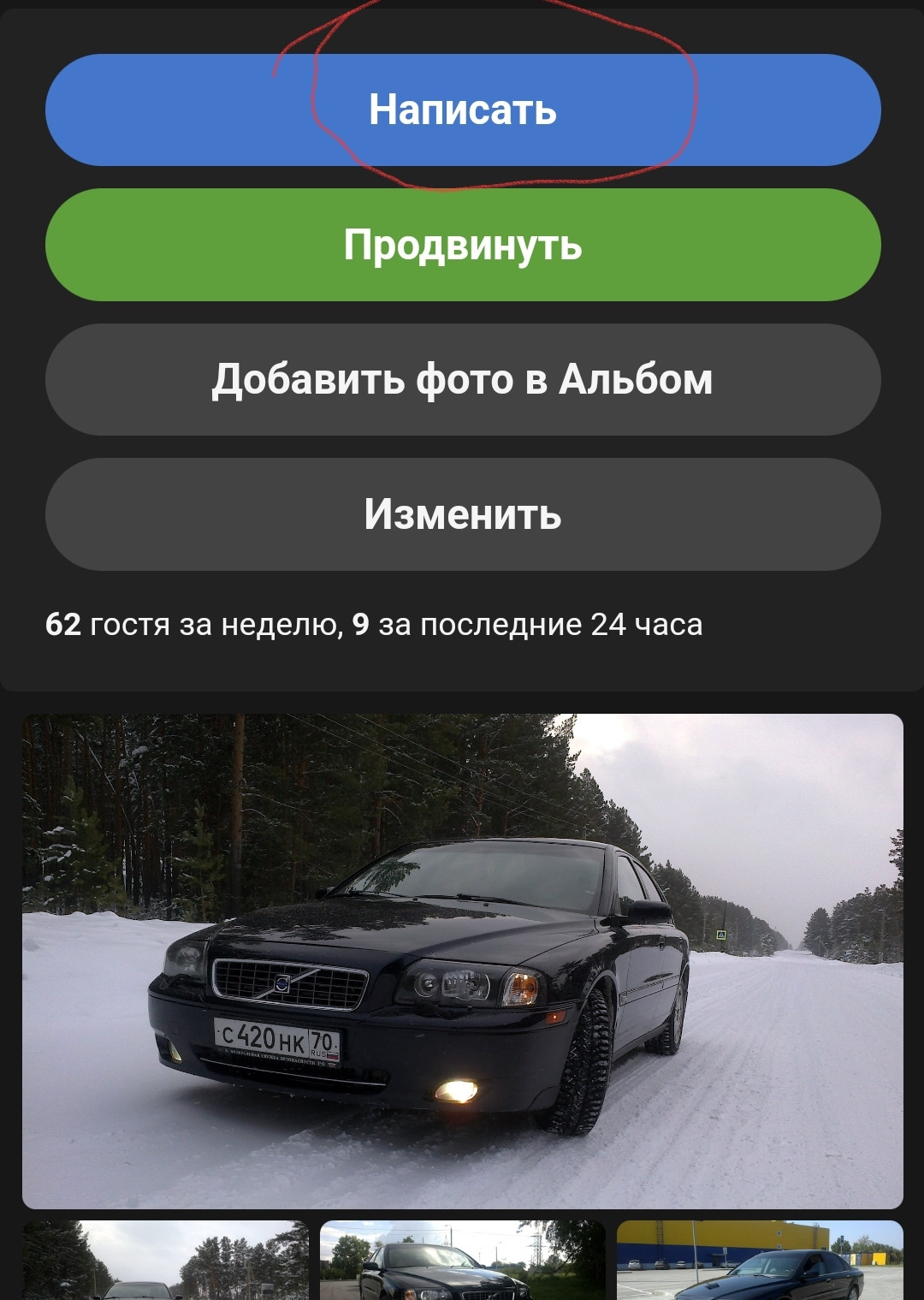Select Добавить фото в Альбом
The image size is (924, 1300).
[462, 379]
